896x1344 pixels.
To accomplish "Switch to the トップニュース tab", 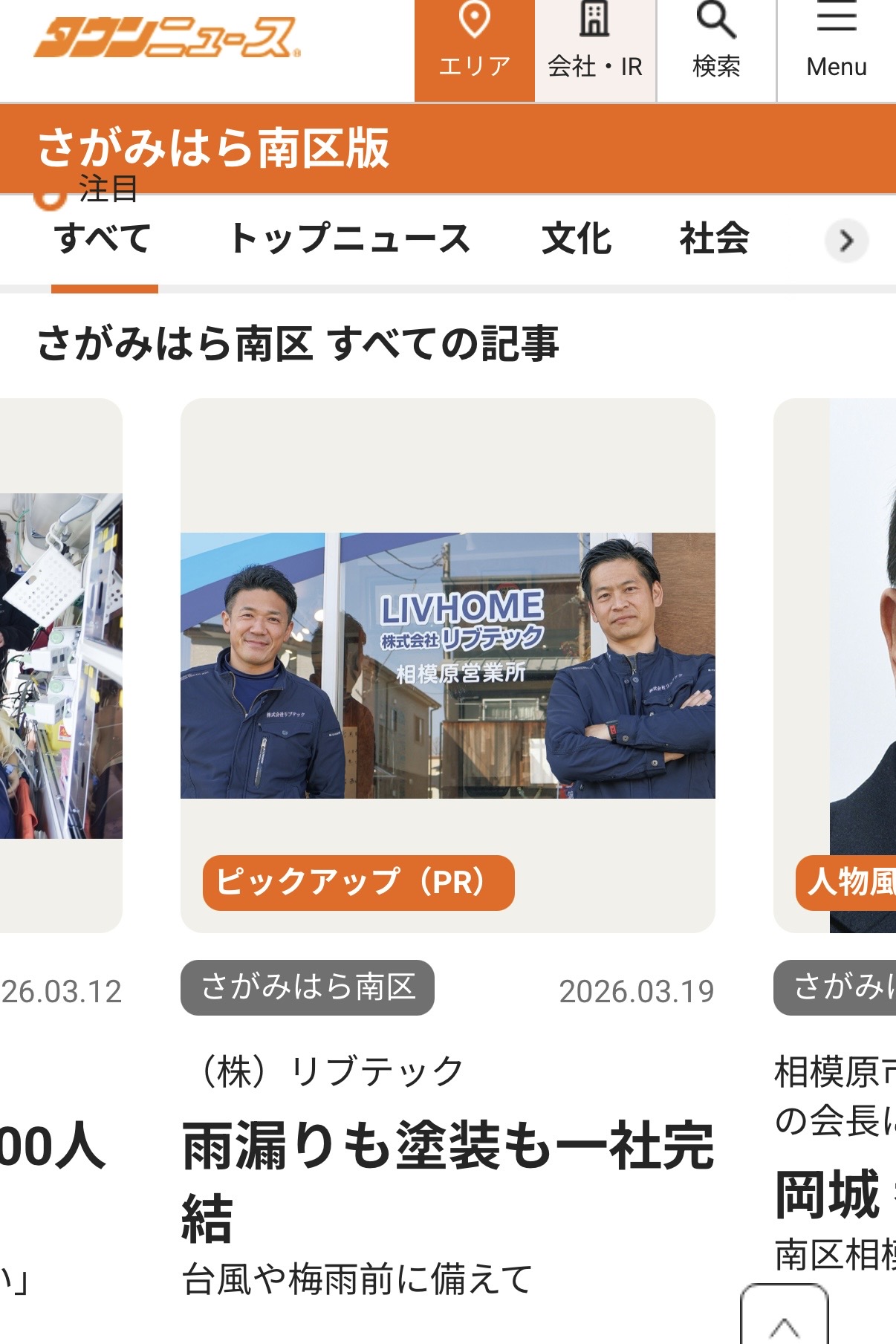I will click(x=350, y=239).
